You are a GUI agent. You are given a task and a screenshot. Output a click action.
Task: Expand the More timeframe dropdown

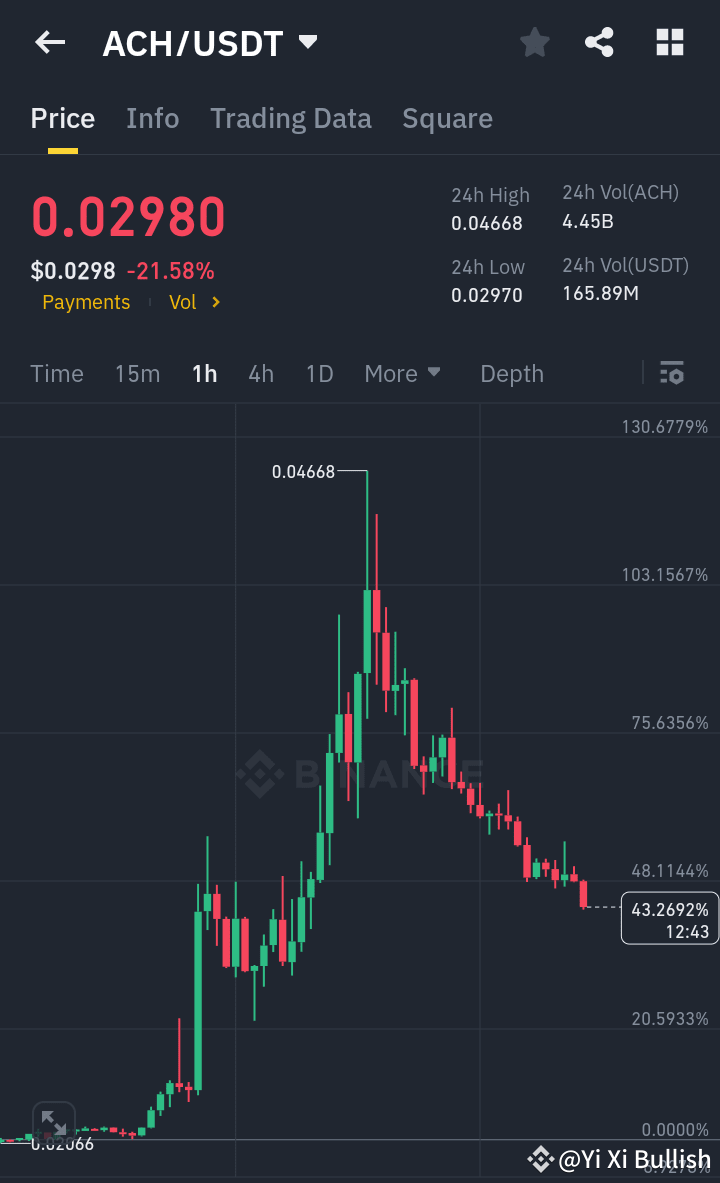(x=403, y=373)
